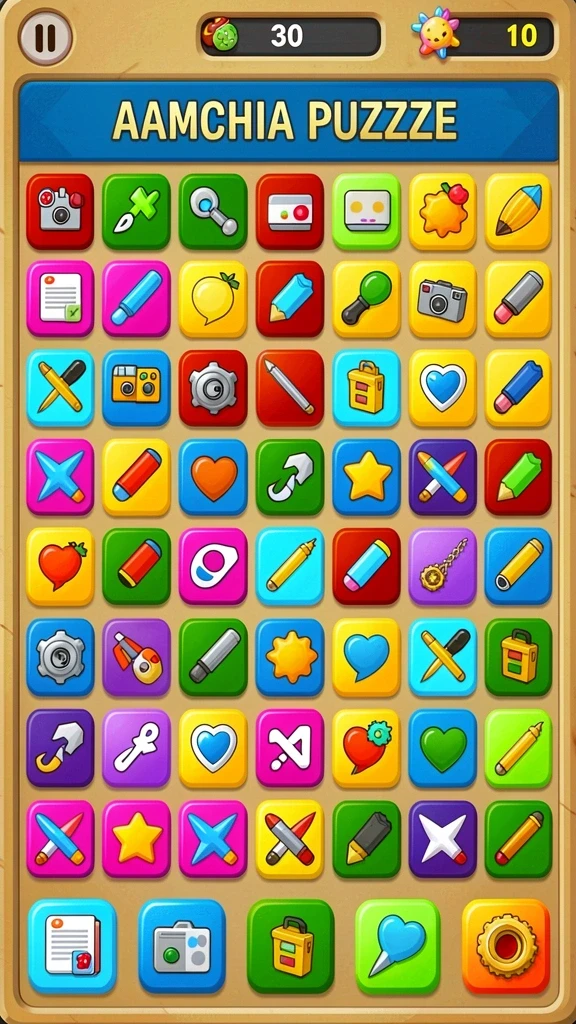Tap the blue tile with the orange heart
The width and height of the screenshot is (576, 1024).
(x=213, y=477)
